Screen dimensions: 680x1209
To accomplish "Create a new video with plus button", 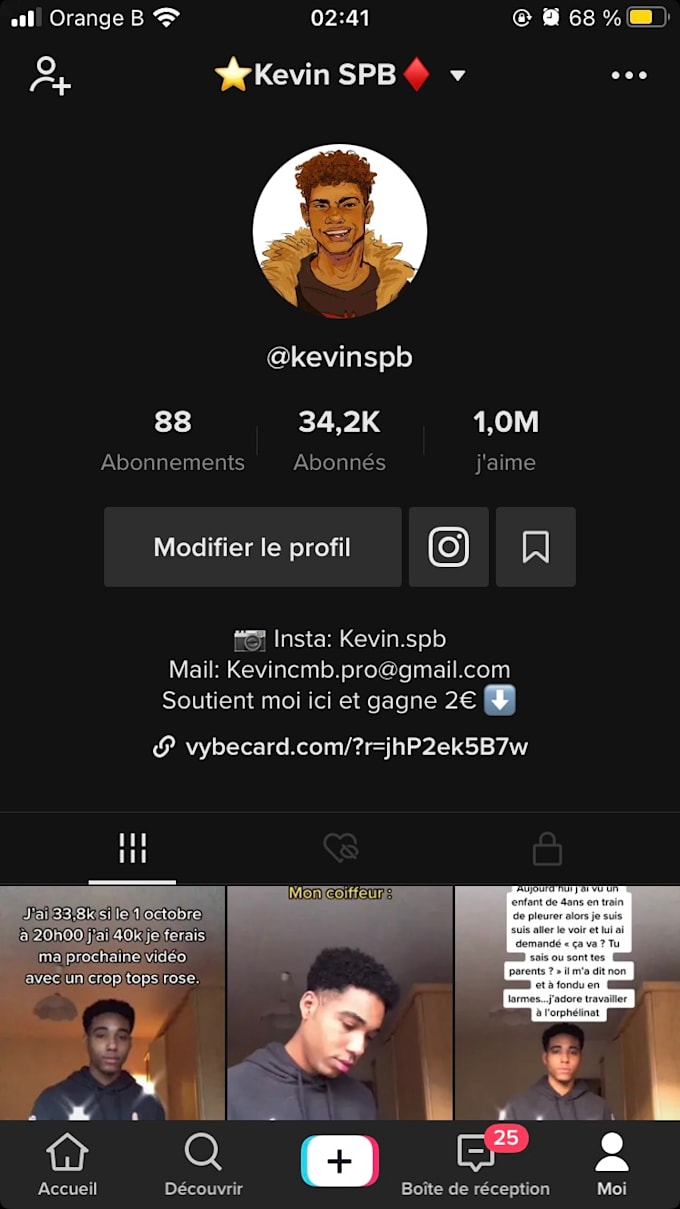I will point(340,1162).
